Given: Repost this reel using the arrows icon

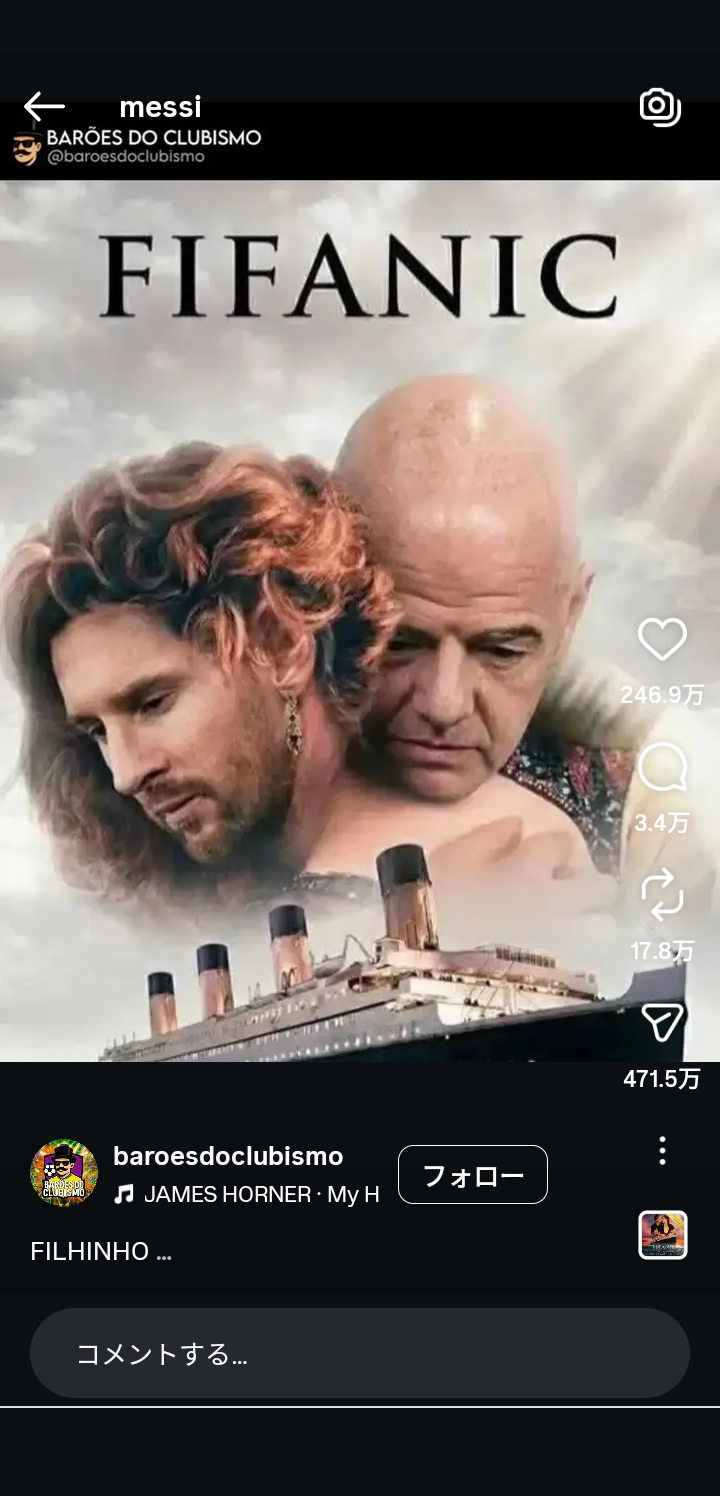Looking at the screenshot, I should coord(662,895).
